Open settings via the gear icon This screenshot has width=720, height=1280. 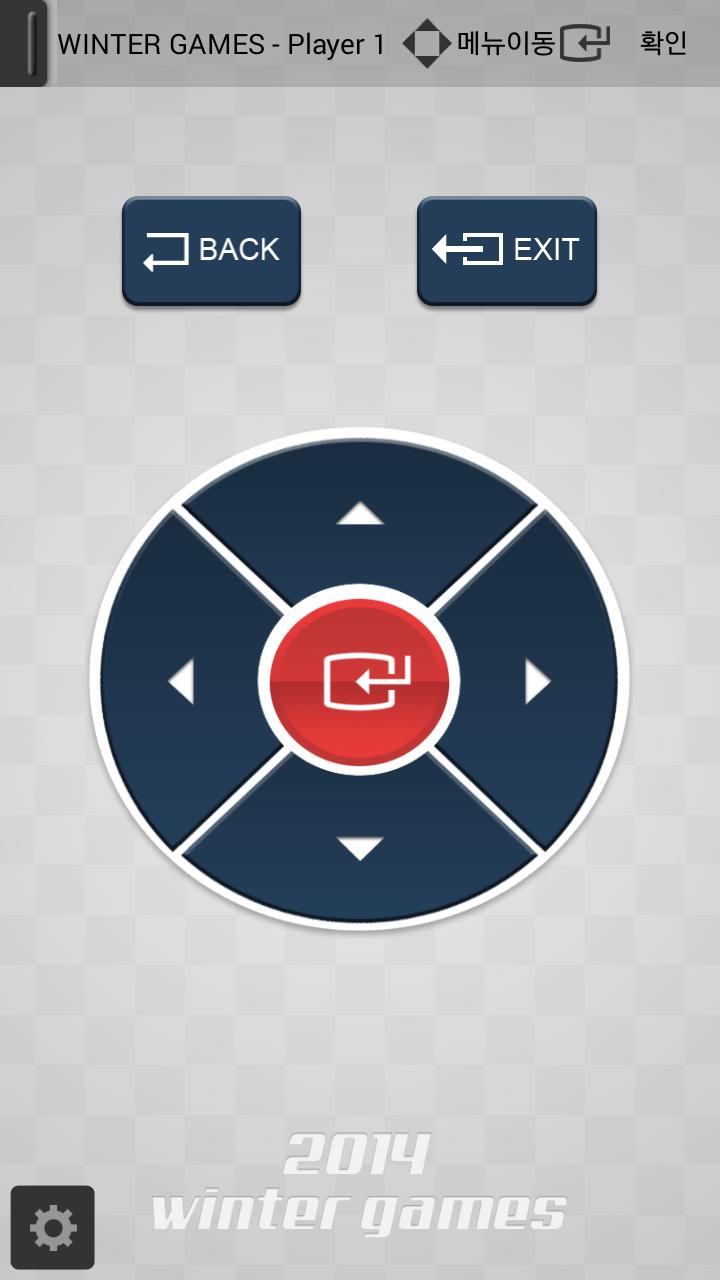coord(53,1227)
